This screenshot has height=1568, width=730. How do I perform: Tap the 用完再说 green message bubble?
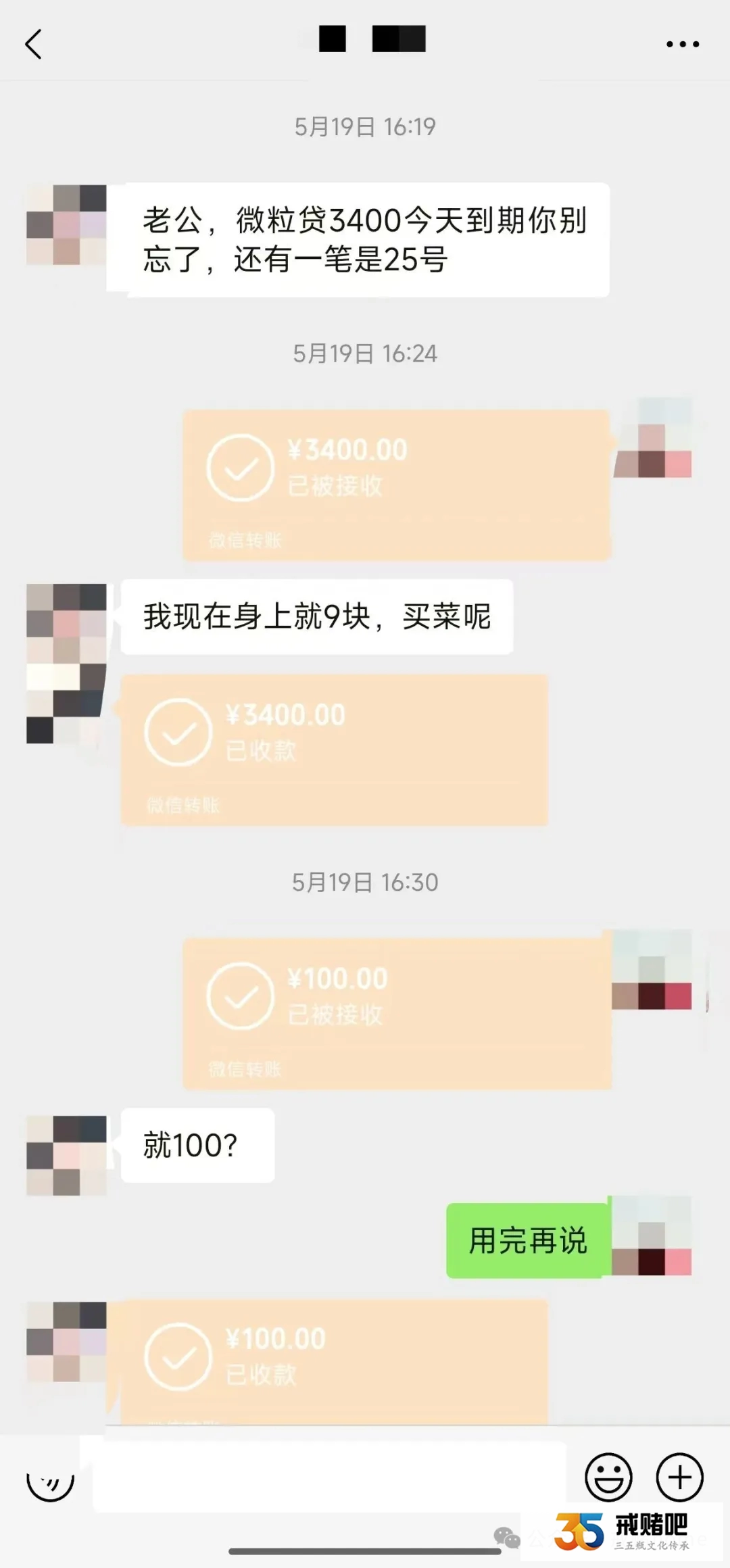527,1239
